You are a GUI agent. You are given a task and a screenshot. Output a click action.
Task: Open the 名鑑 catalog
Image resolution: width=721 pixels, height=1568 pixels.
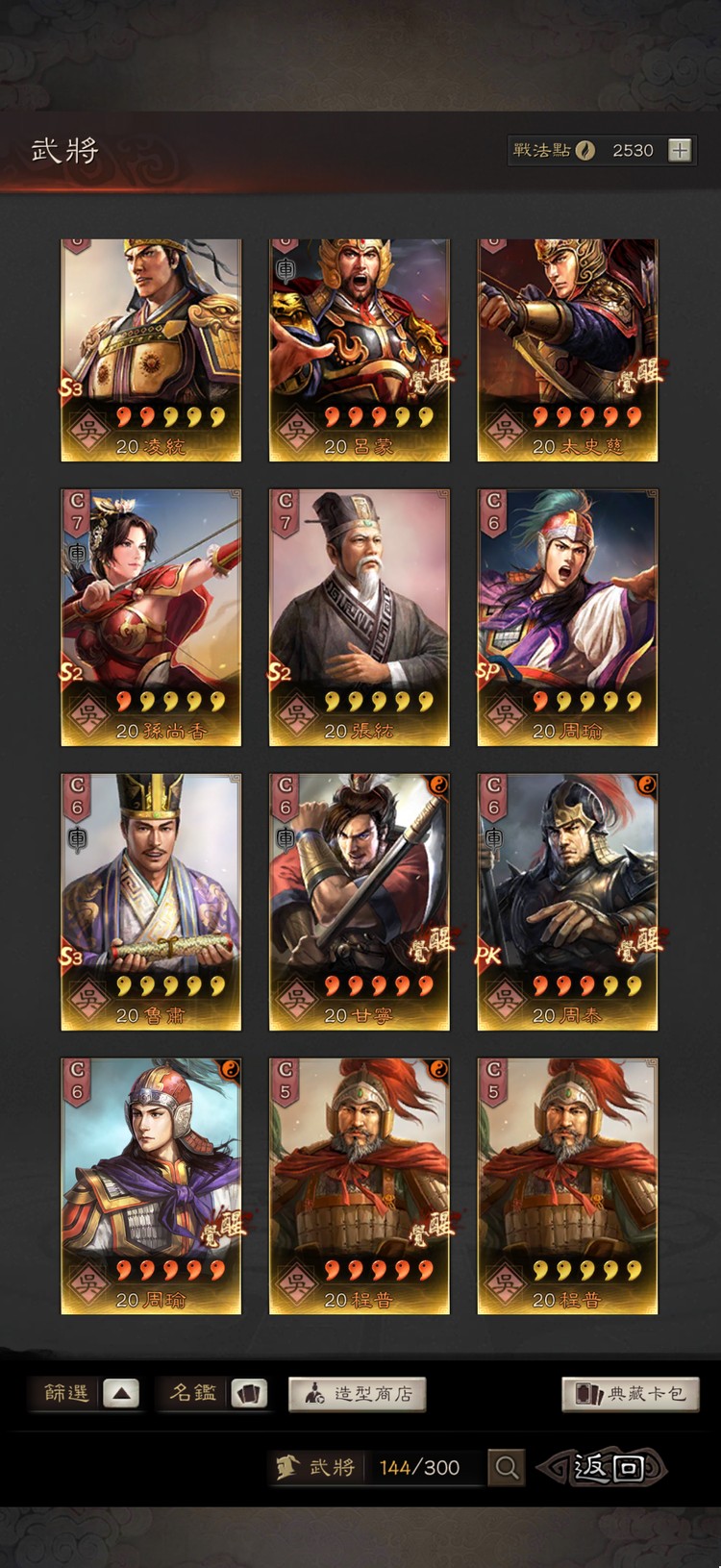pos(248,1393)
